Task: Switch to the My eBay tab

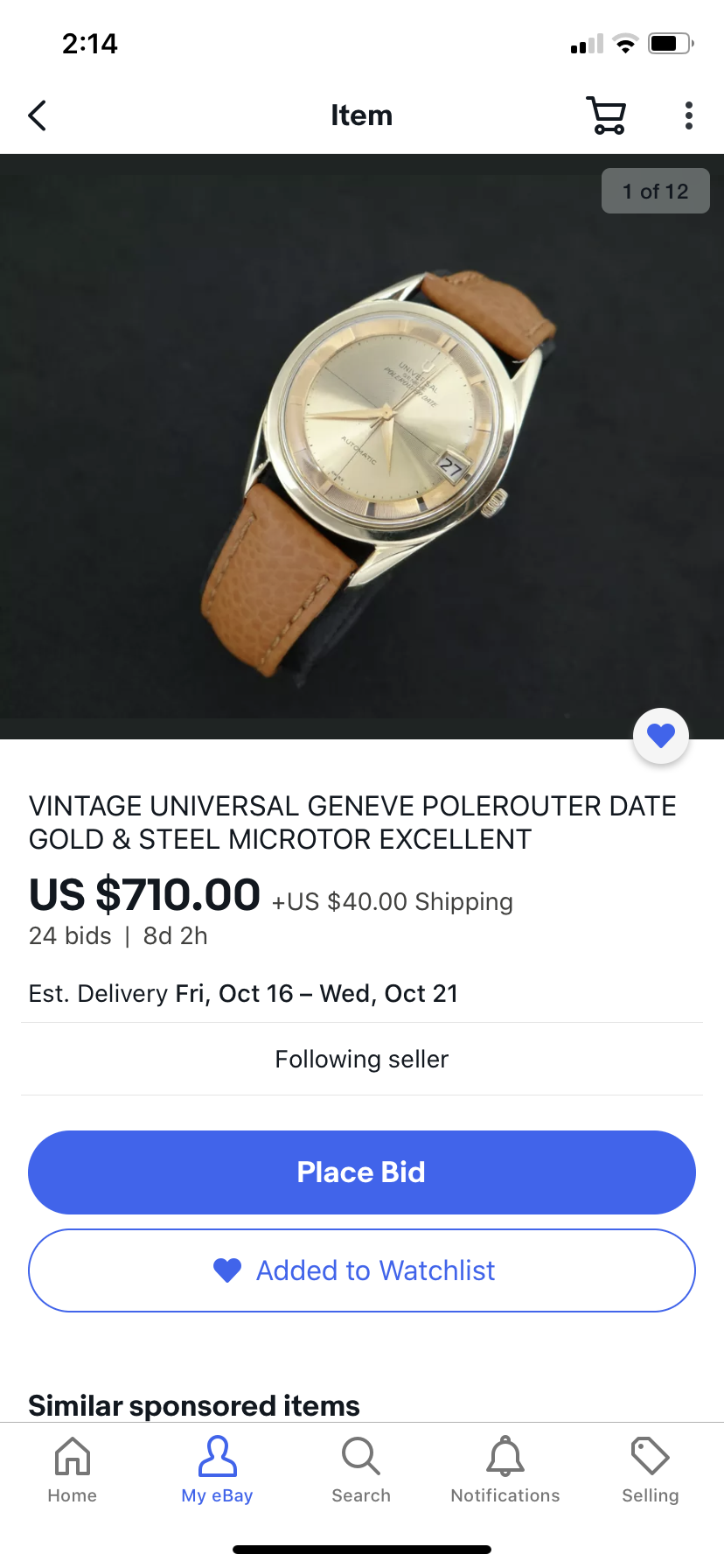Action: click(x=217, y=1470)
